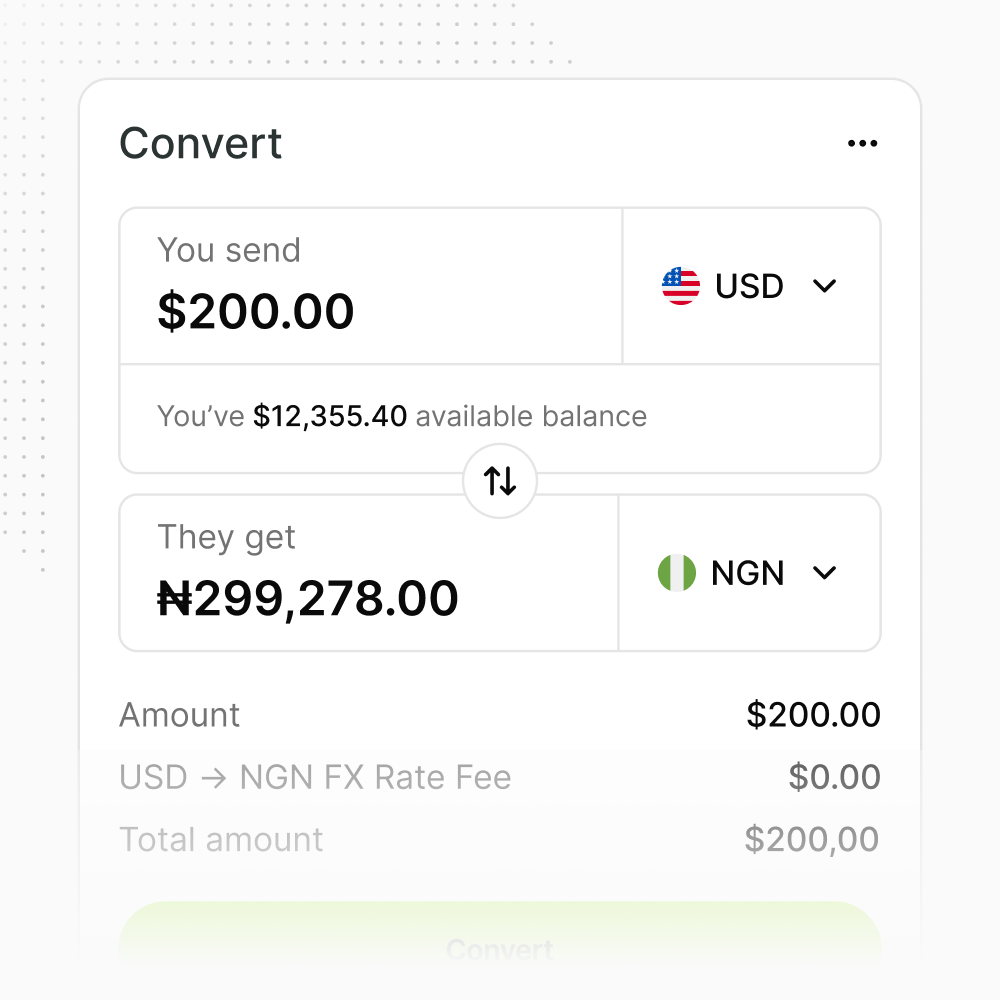Edit the You send amount field

click(x=371, y=286)
